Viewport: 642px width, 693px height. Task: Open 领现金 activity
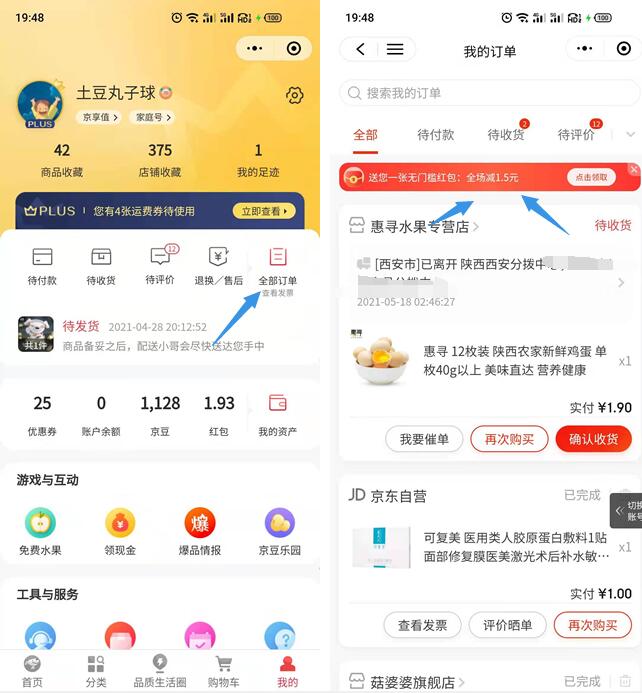pos(120,531)
